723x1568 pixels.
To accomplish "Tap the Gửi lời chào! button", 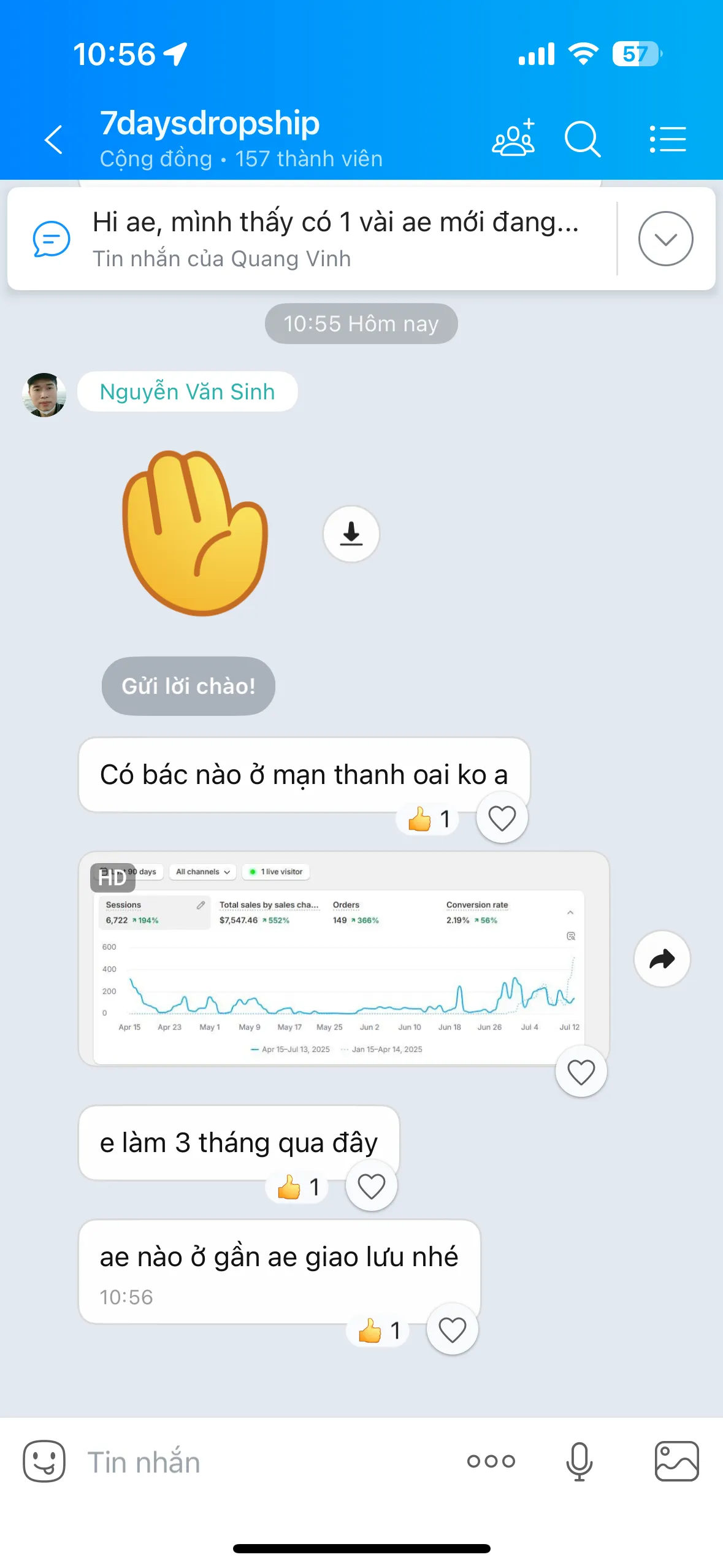I will coord(188,686).
